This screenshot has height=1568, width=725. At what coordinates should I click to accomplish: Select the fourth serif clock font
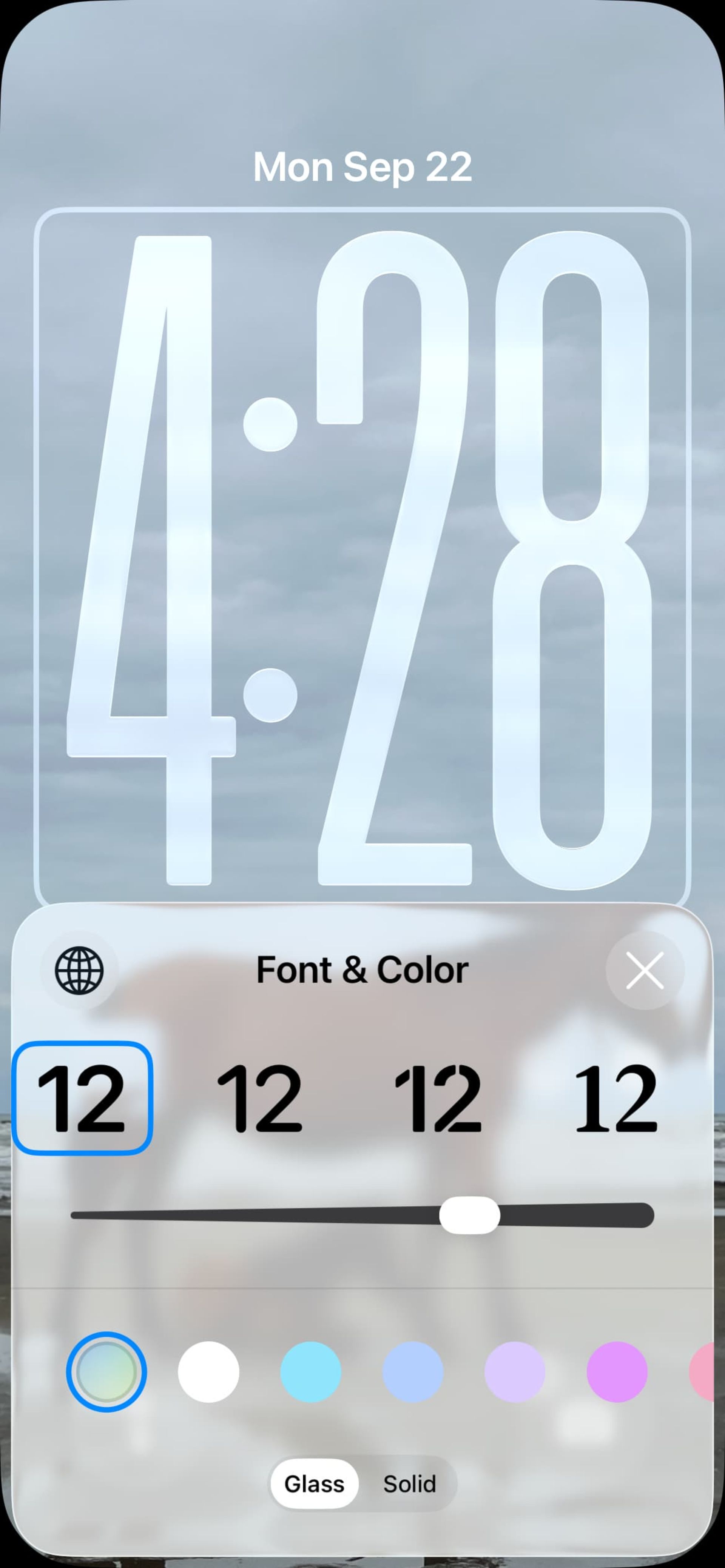(616, 1098)
